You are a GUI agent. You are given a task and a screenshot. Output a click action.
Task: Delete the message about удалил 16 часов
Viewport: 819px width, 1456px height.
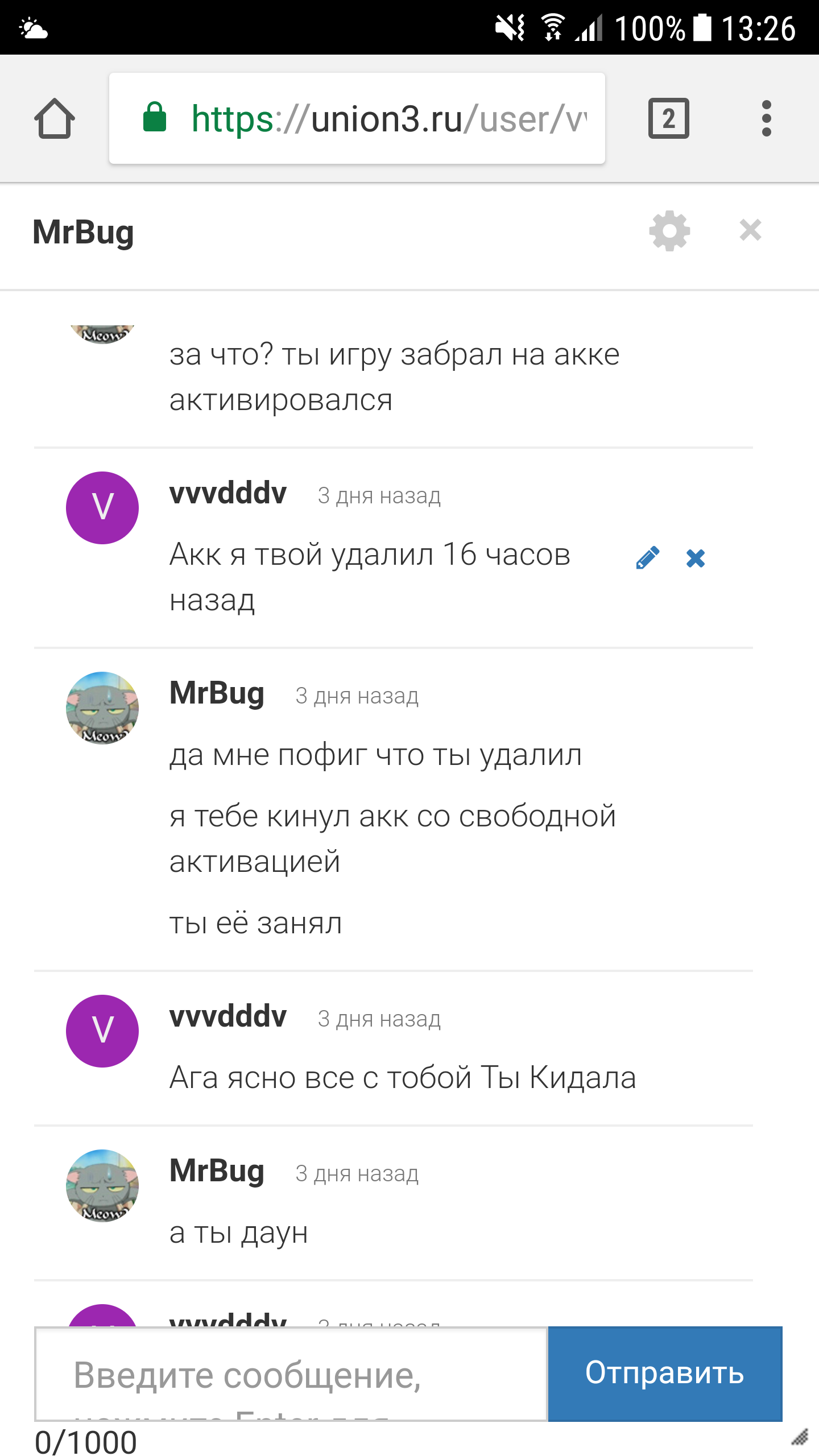[696, 558]
